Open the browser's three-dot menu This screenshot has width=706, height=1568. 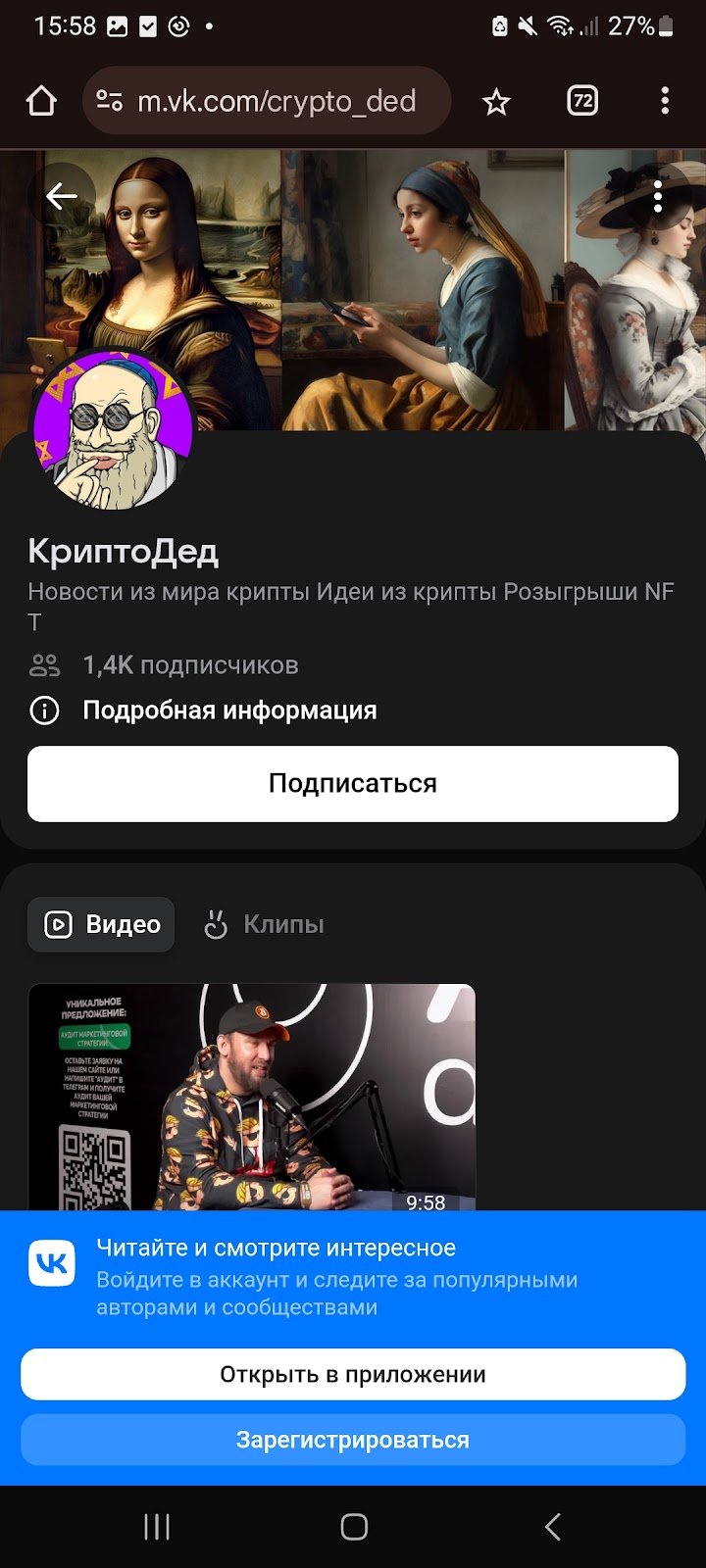665,101
